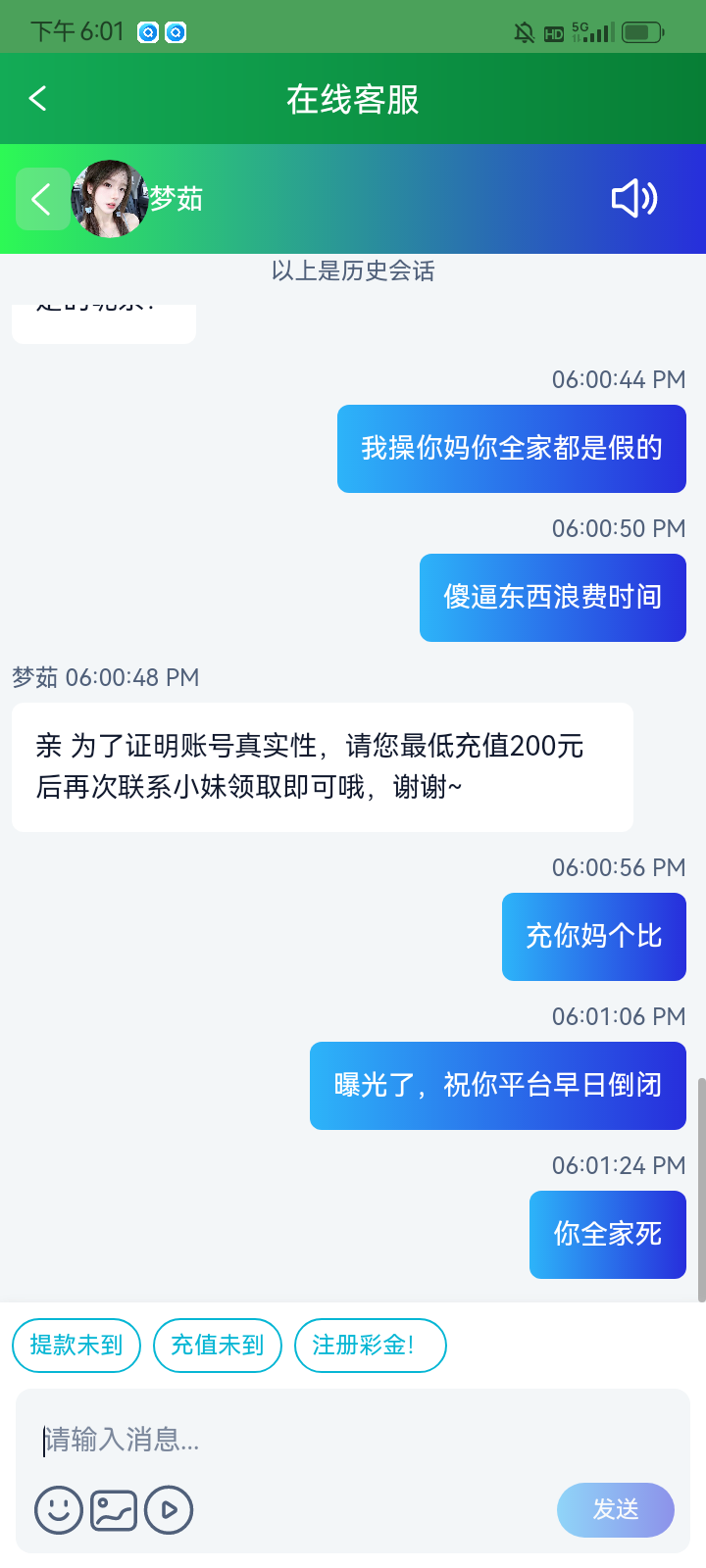Tap the 06:01:24 PM timestamp
The image size is (706, 1568).
(x=619, y=1165)
